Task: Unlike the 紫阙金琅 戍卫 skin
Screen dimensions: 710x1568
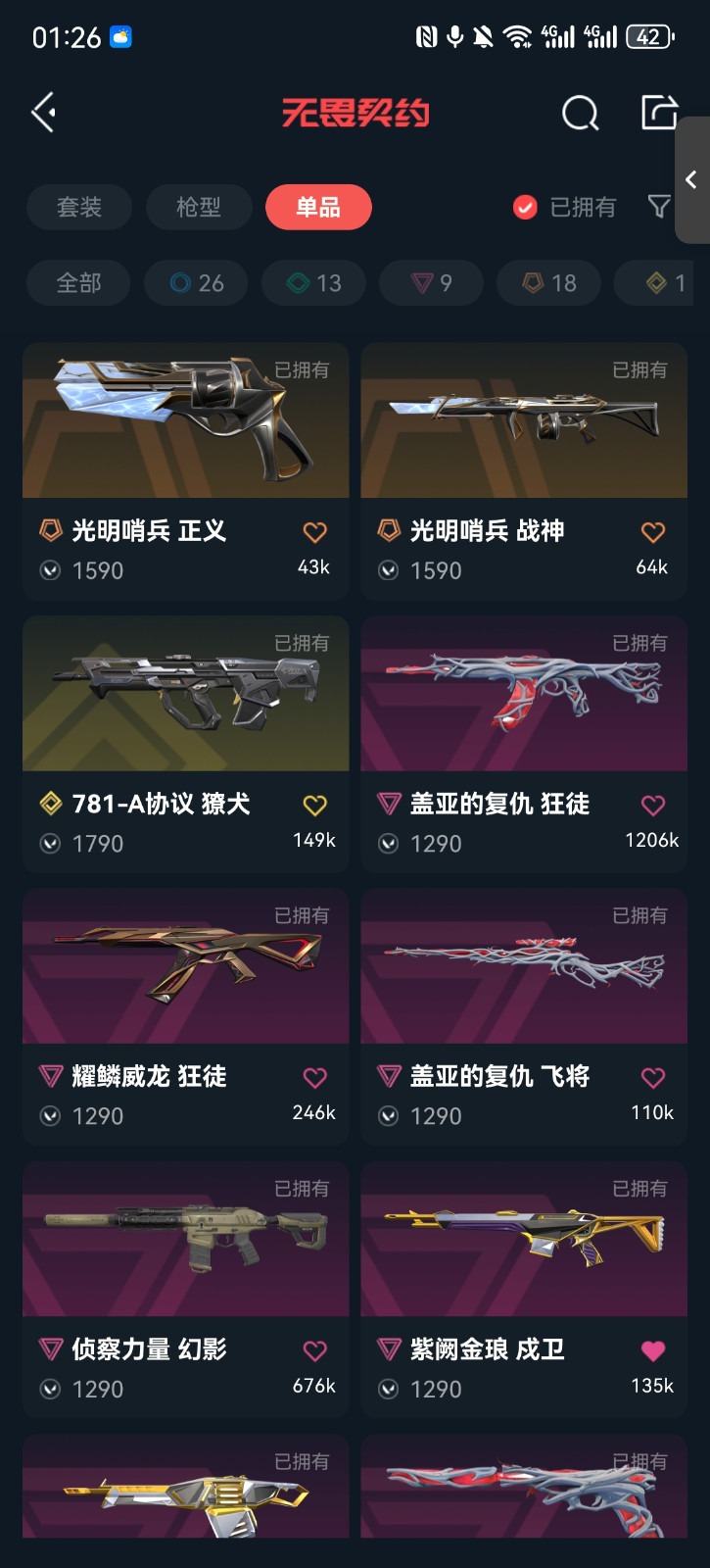Action: 652,1350
